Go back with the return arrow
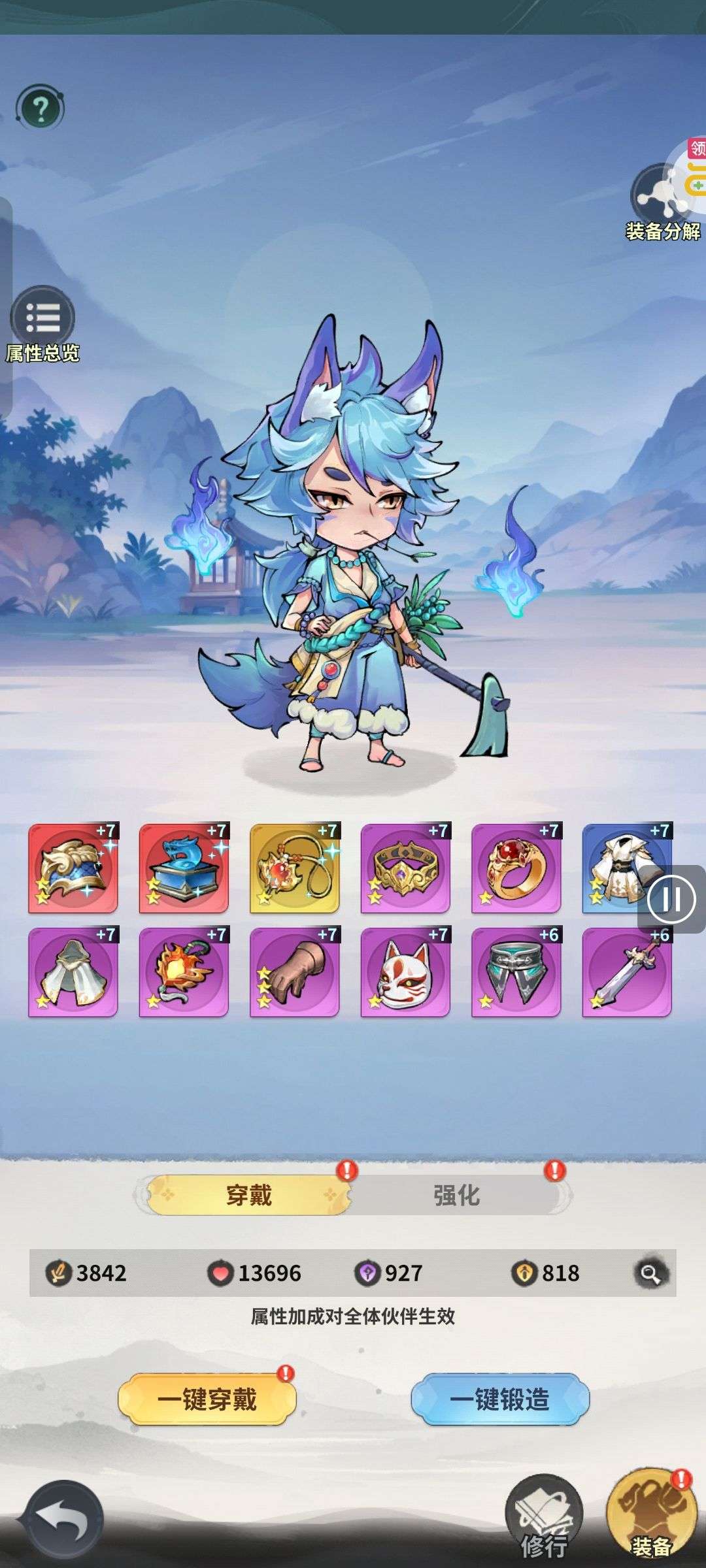 coord(62,1521)
